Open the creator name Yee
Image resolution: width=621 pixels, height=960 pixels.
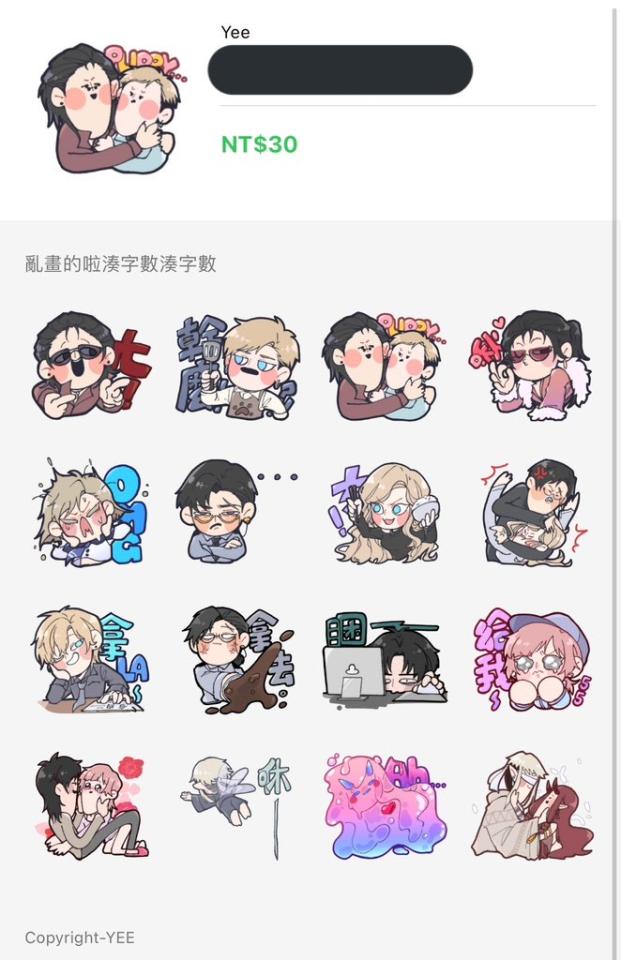click(235, 32)
